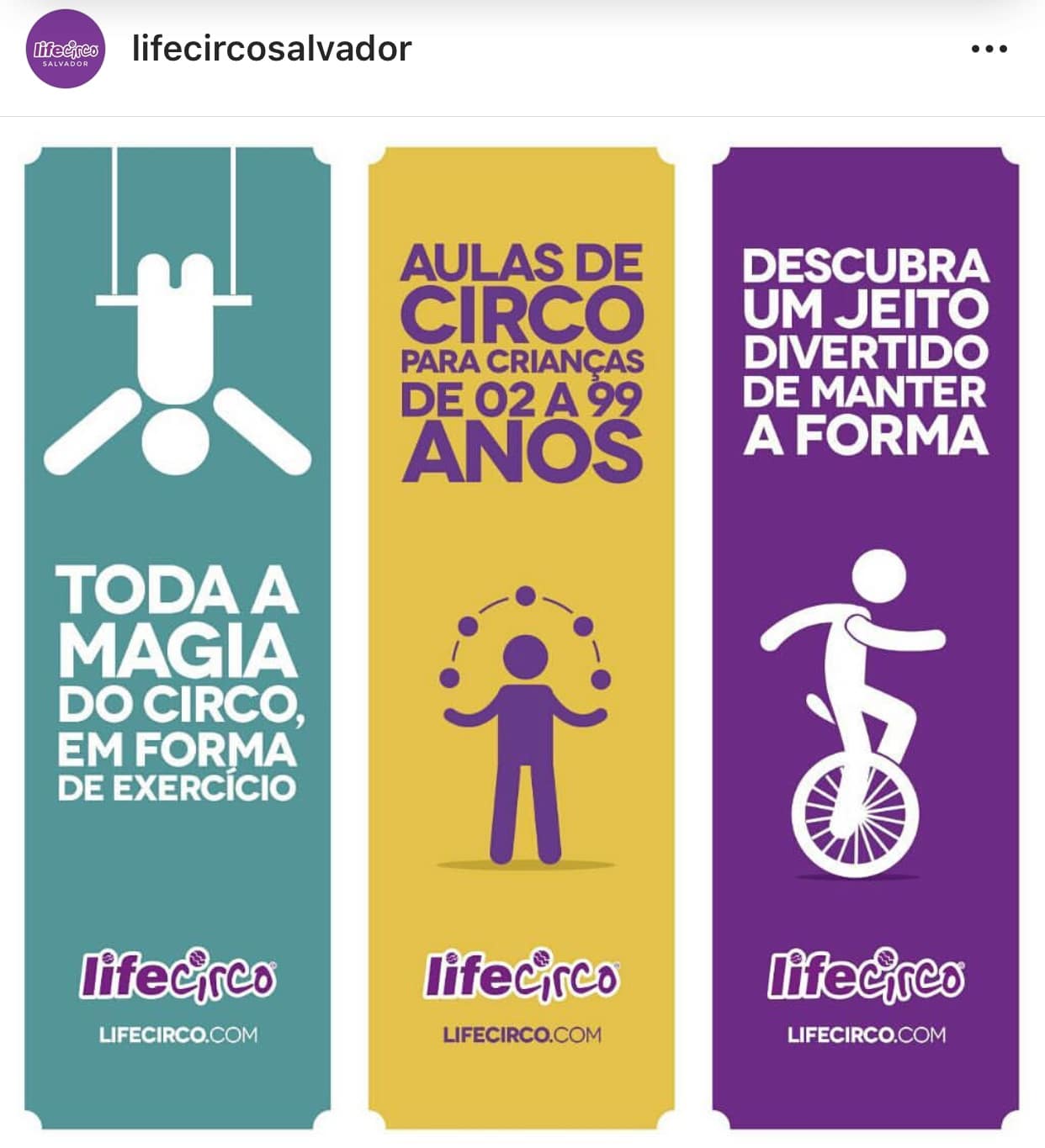Open the lifecircosalvador profile picture
This screenshot has width=1045, height=1148.
[66, 49]
